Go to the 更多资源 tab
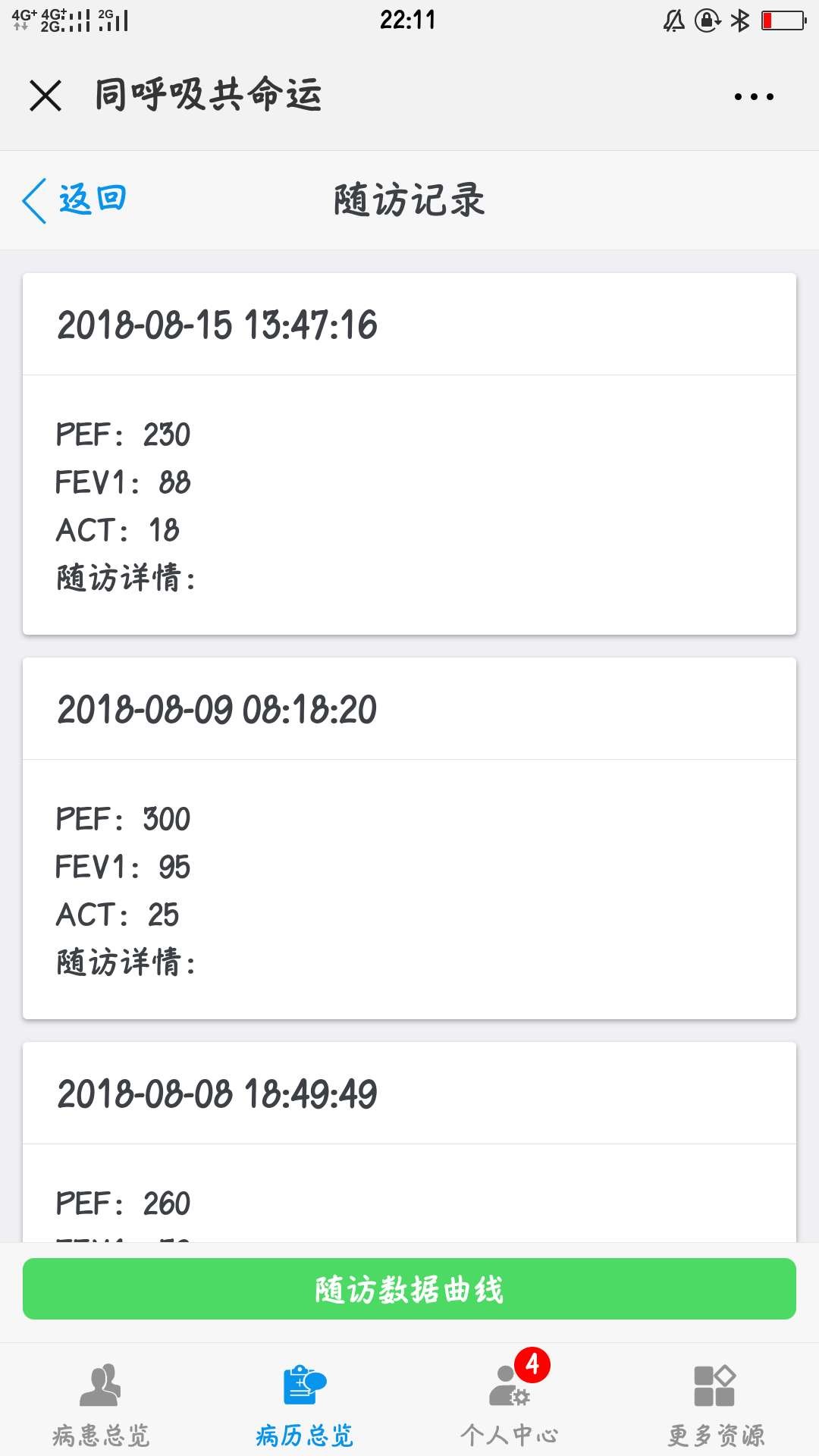 coord(716,1405)
